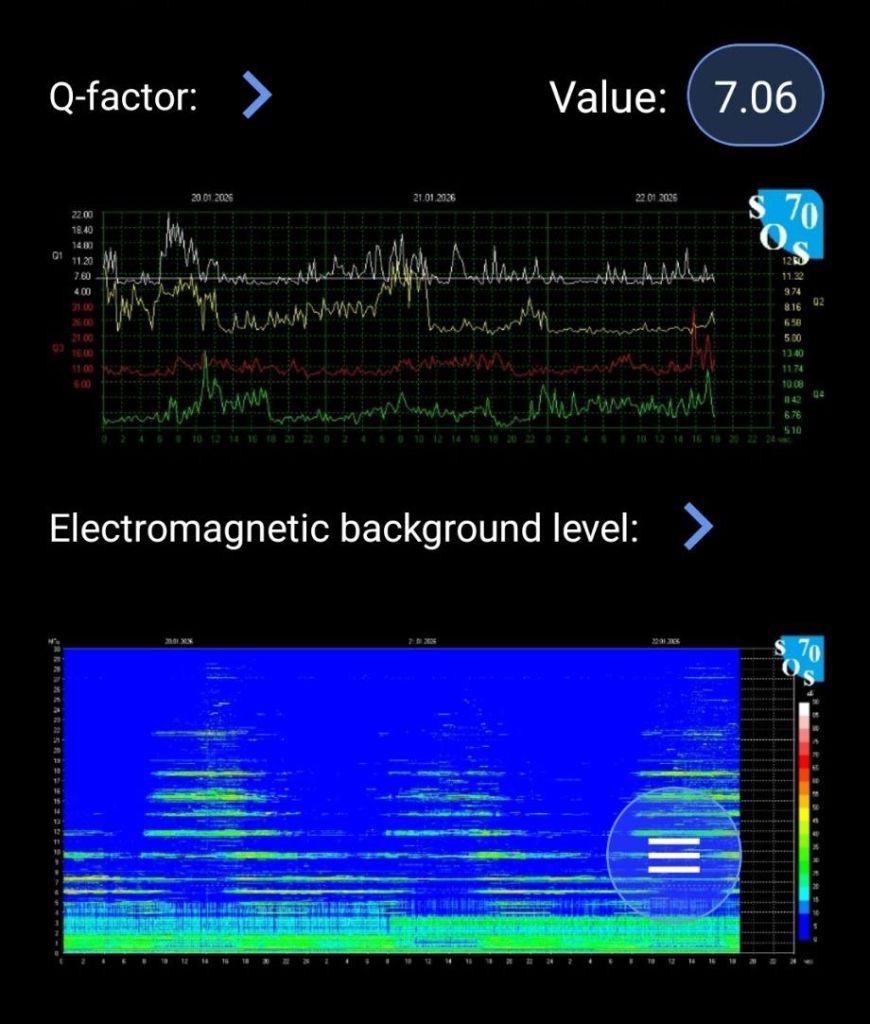Expand the Electromagnetic background level chevron
The image size is (870, 1024).
[698, 527]
